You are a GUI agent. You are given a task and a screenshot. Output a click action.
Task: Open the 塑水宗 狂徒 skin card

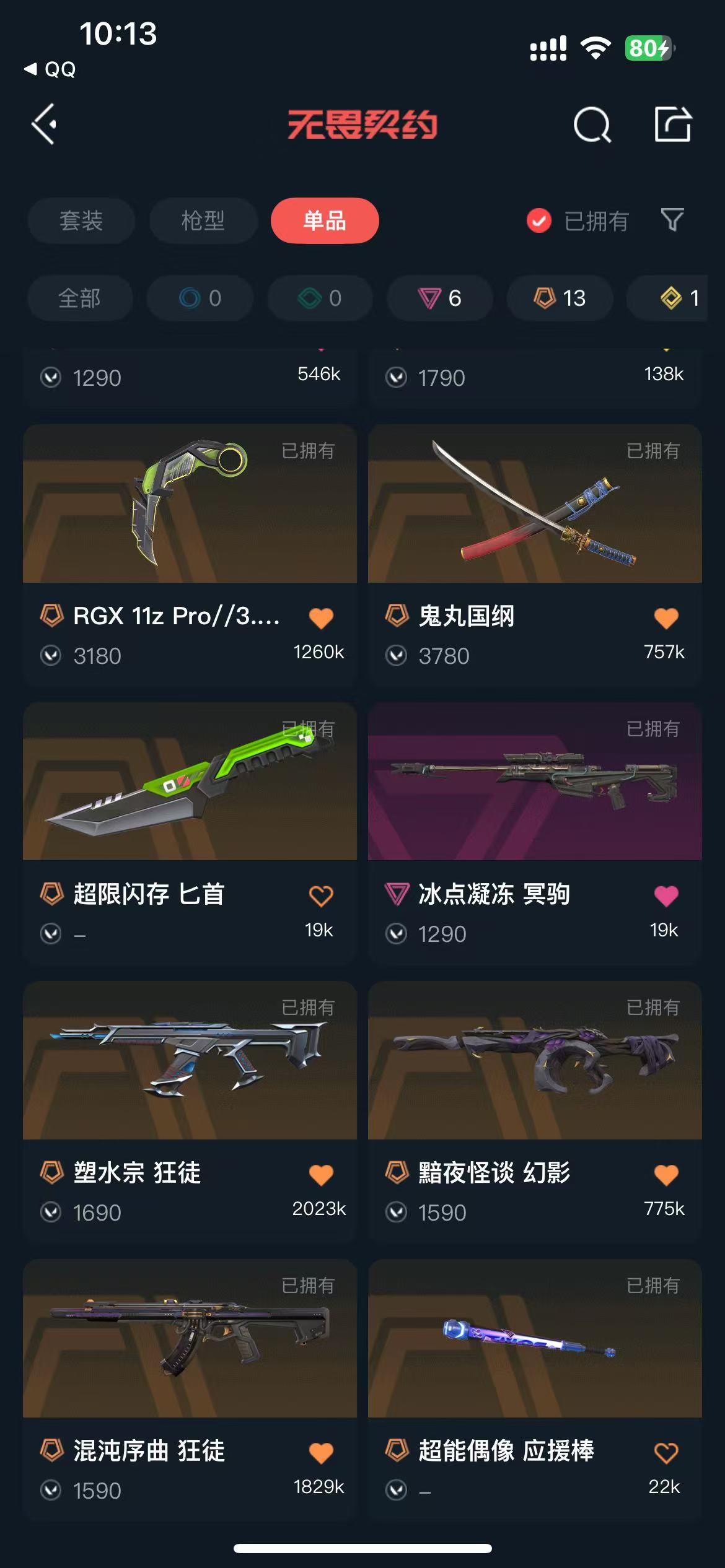tap(190, 1060)
